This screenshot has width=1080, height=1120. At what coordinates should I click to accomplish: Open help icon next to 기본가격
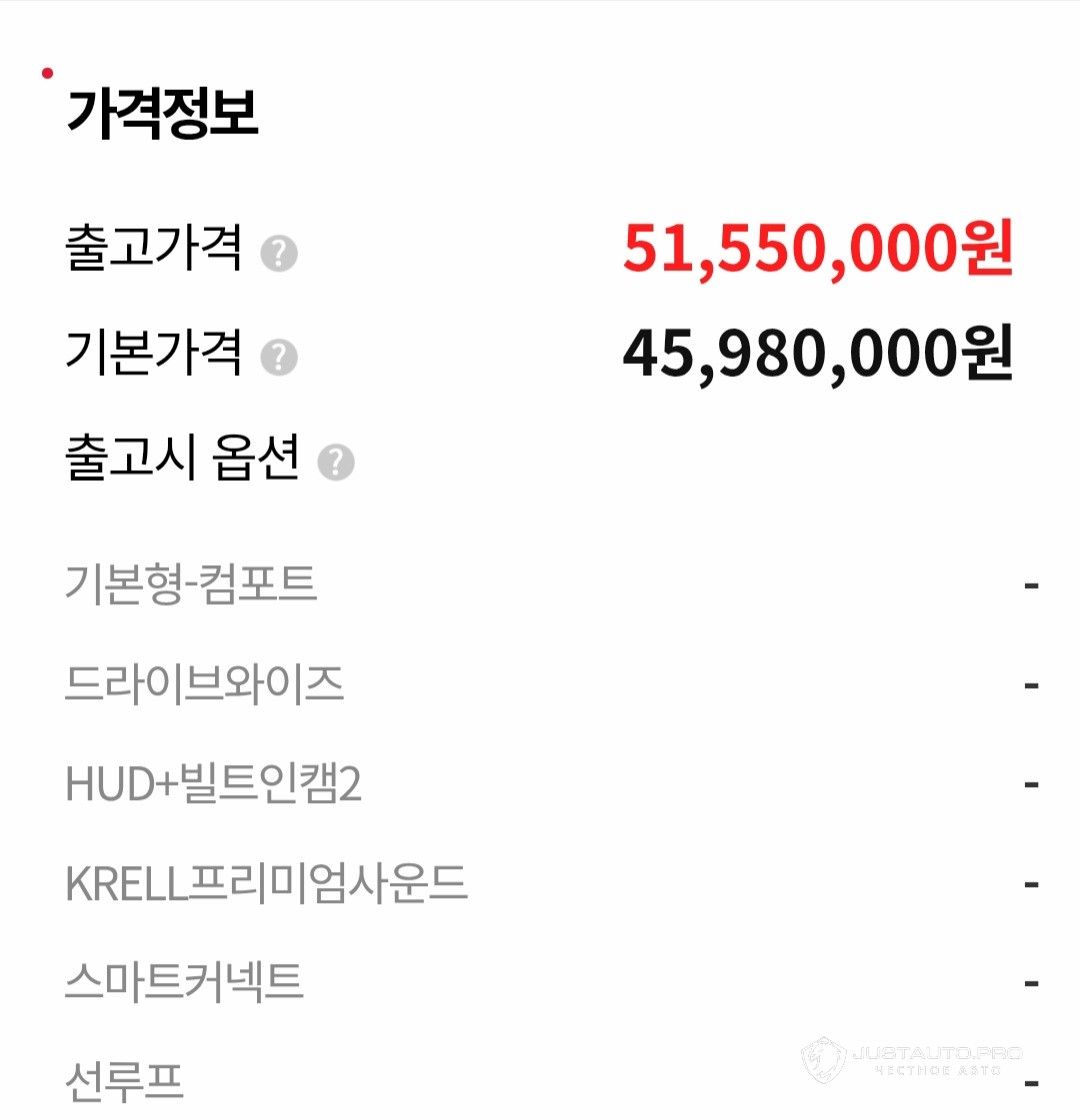point(279,357)
